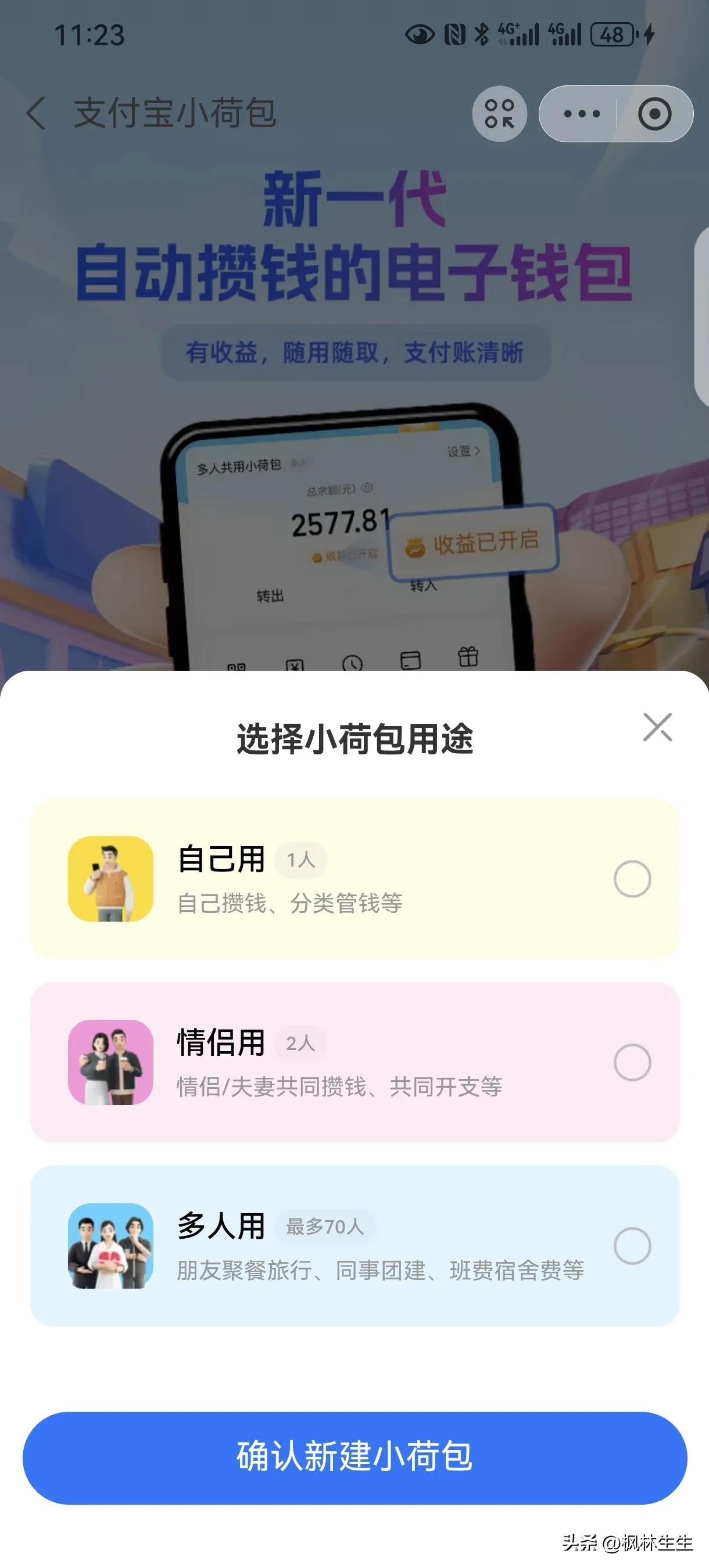The width and height of the screenshot is (709, 1568).
Task: Select the 自己用 1人 option
Action: tap(632, 878)
